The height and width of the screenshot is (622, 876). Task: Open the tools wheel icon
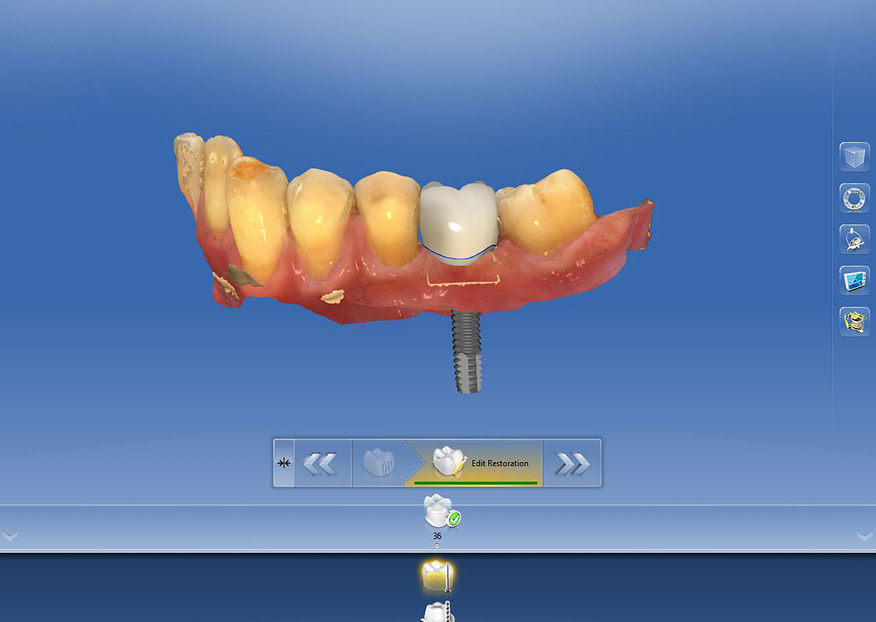tap(854, 198)
